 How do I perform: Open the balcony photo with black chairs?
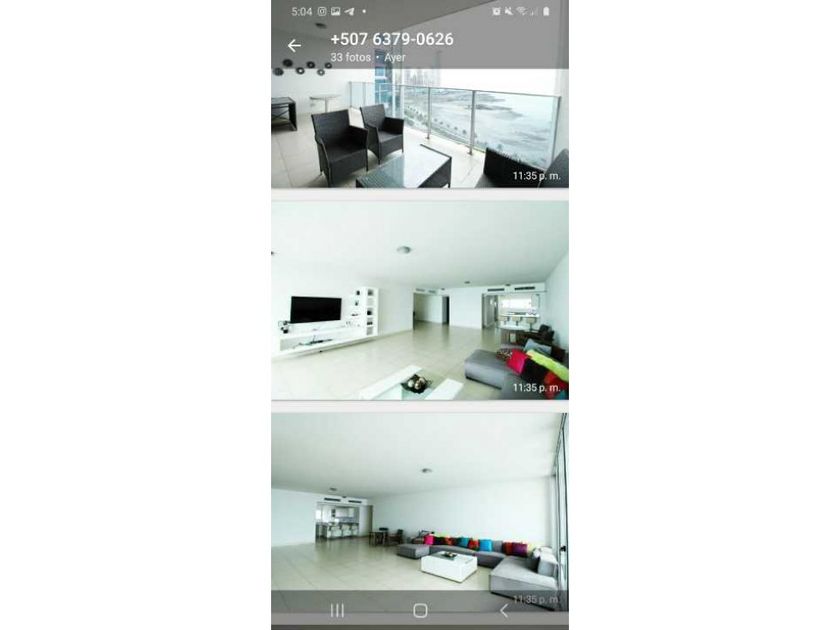pos(420,128)
